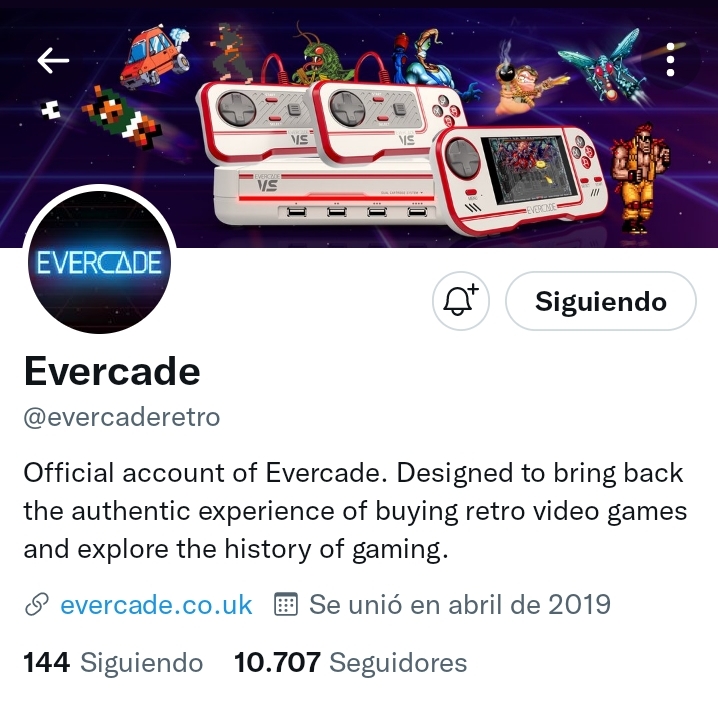Open the evercade.co.uk link
The image size is (718, 706).
point(156,604)
